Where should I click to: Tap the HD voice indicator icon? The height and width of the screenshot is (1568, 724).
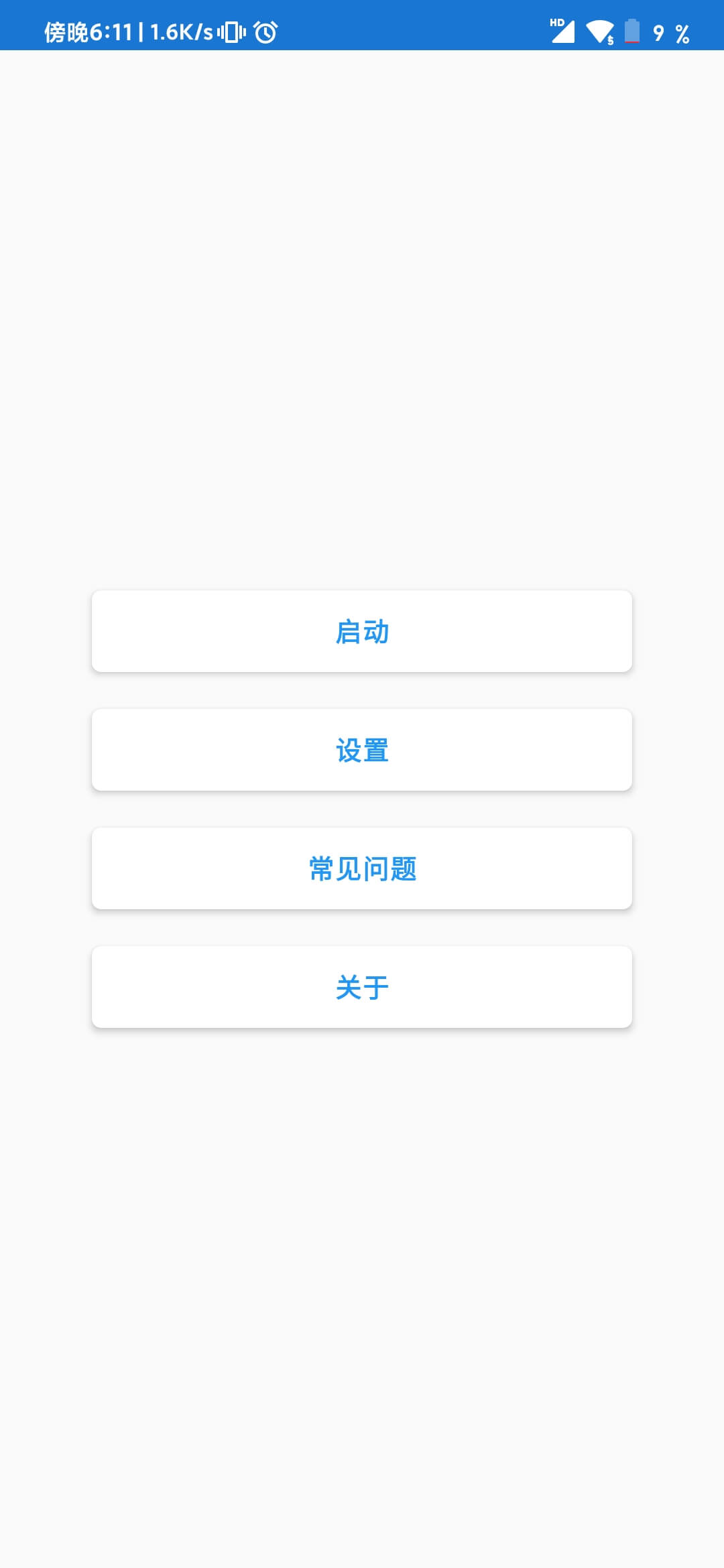[x=557, y=22]
